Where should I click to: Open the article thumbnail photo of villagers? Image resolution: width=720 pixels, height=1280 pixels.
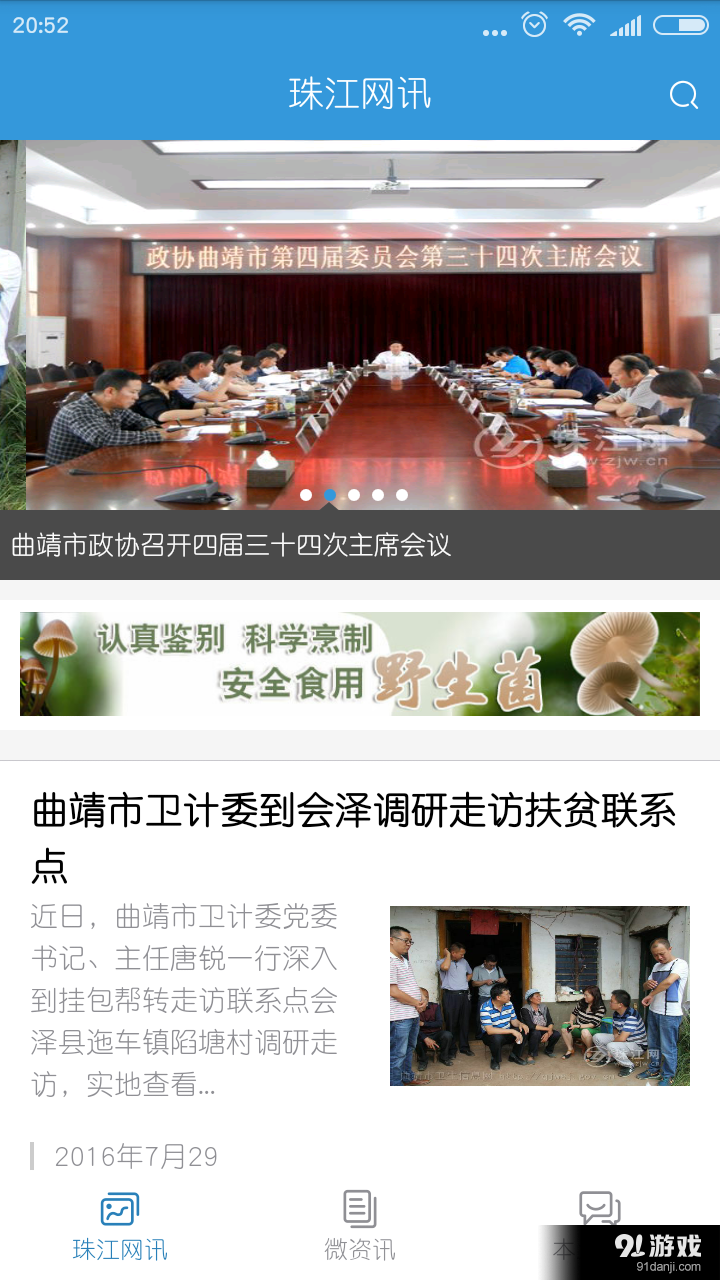539,993
